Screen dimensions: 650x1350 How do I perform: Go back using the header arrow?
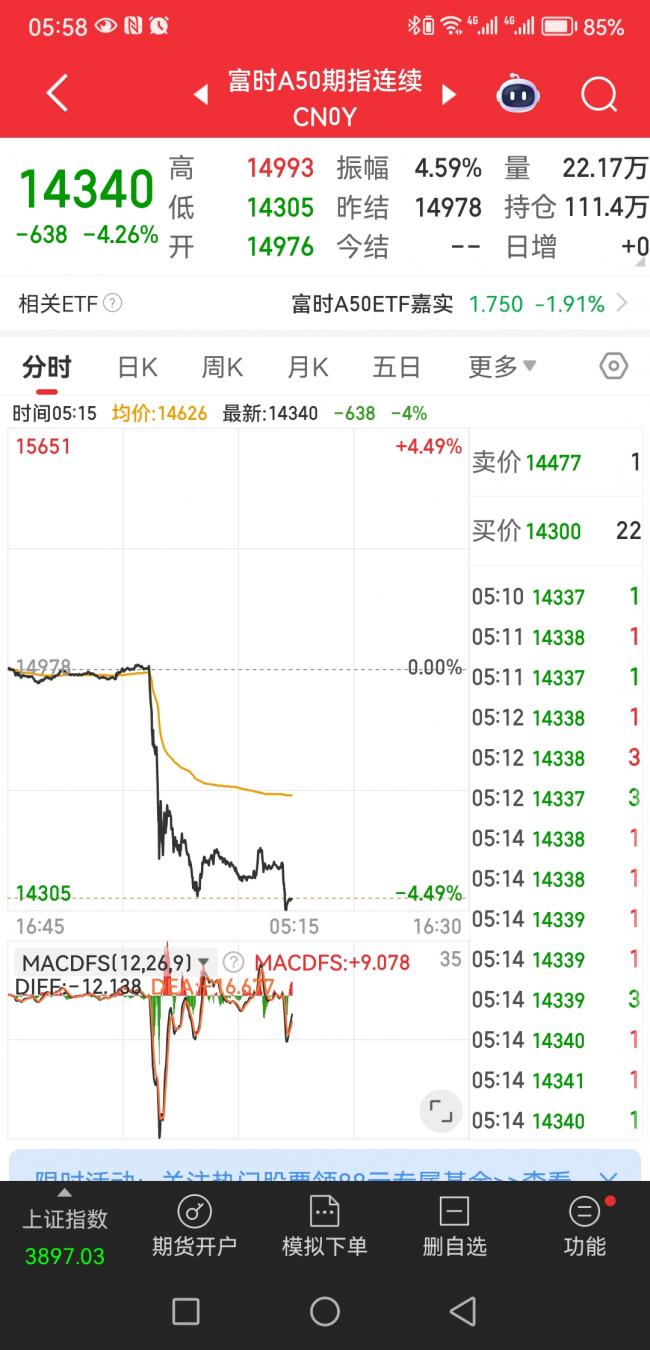pyautogui.click(x=58, y=94)
